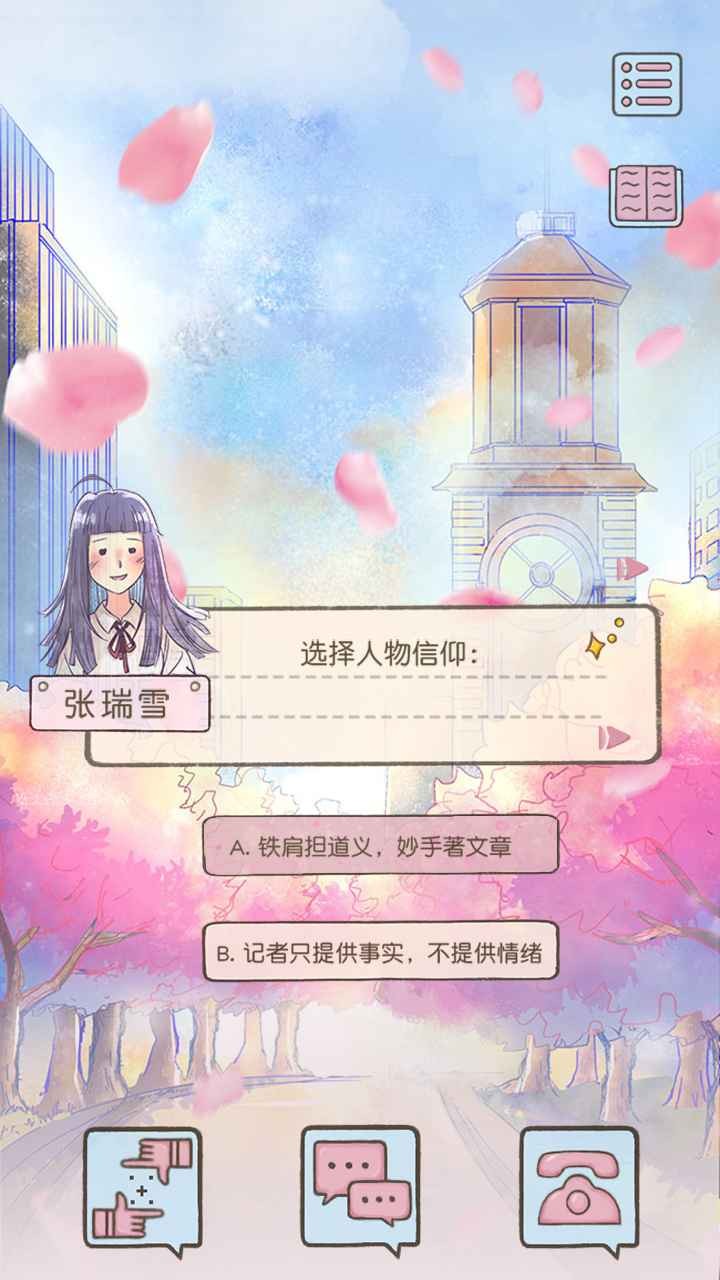Screen dimensions: 720x1280
Task: Open the story log book icon
Action: 645,194
